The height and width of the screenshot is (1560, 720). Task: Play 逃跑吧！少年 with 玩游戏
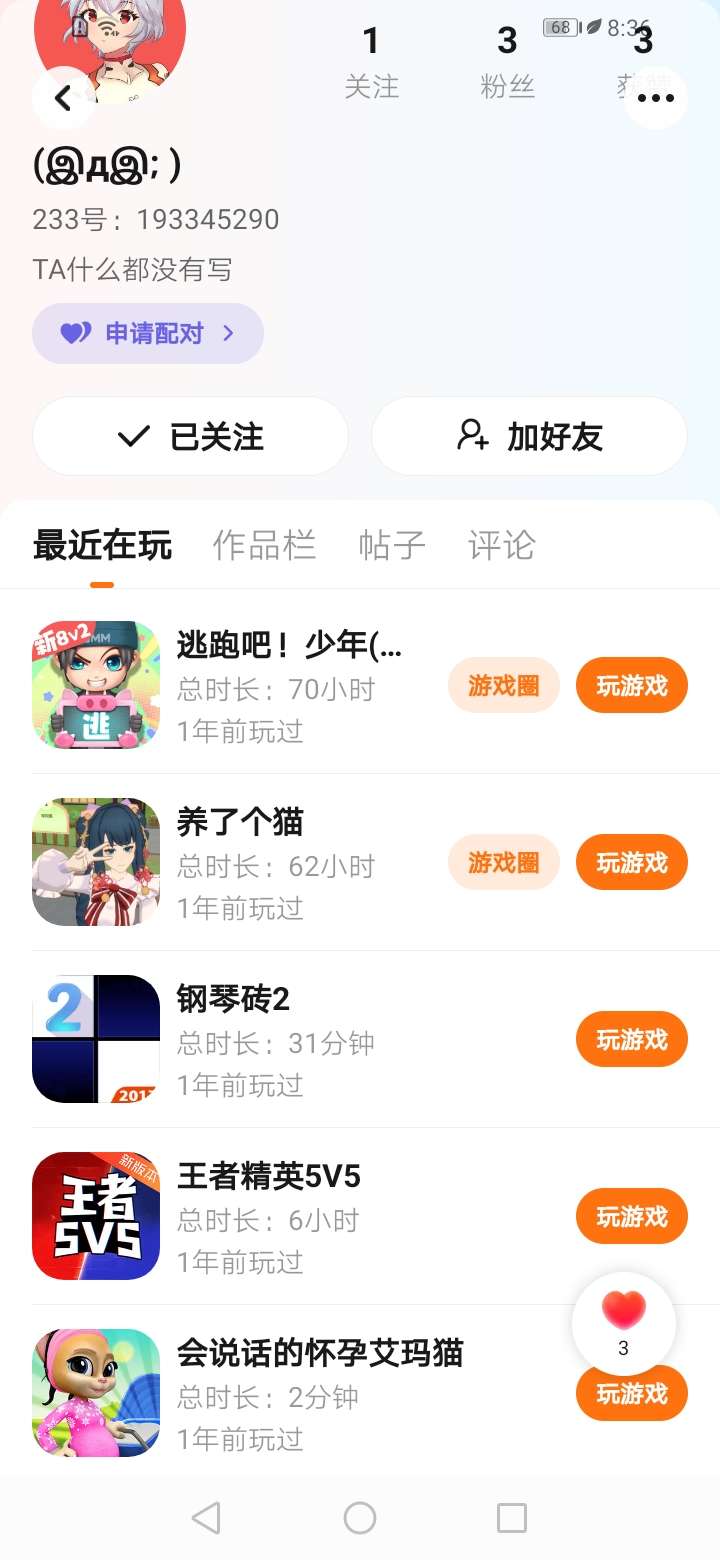[631, 686]
